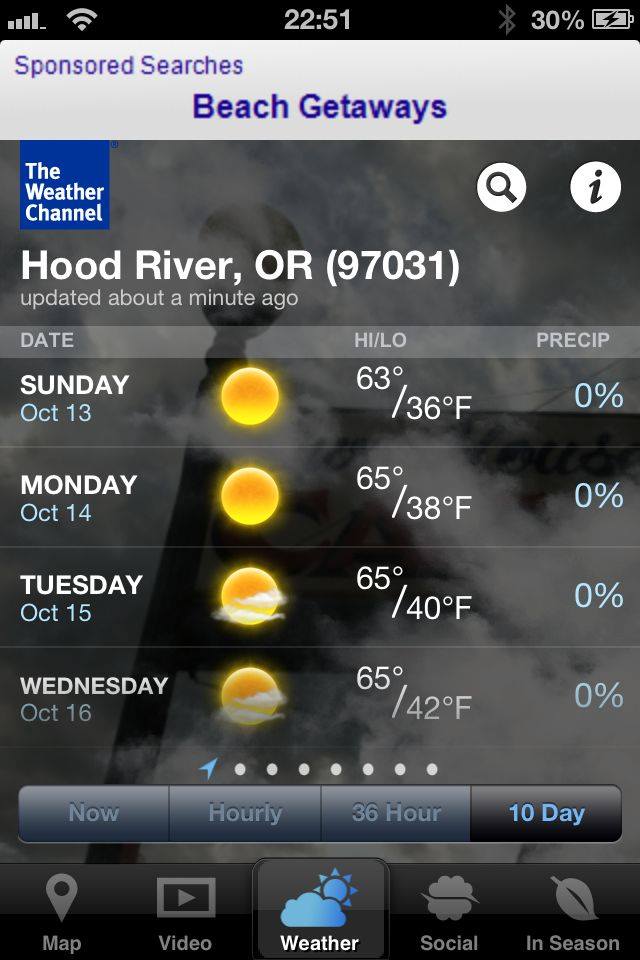This screenshot has height=960, width=640.
Task: Switch to the Now forecast view
Action: click(94, 813)
